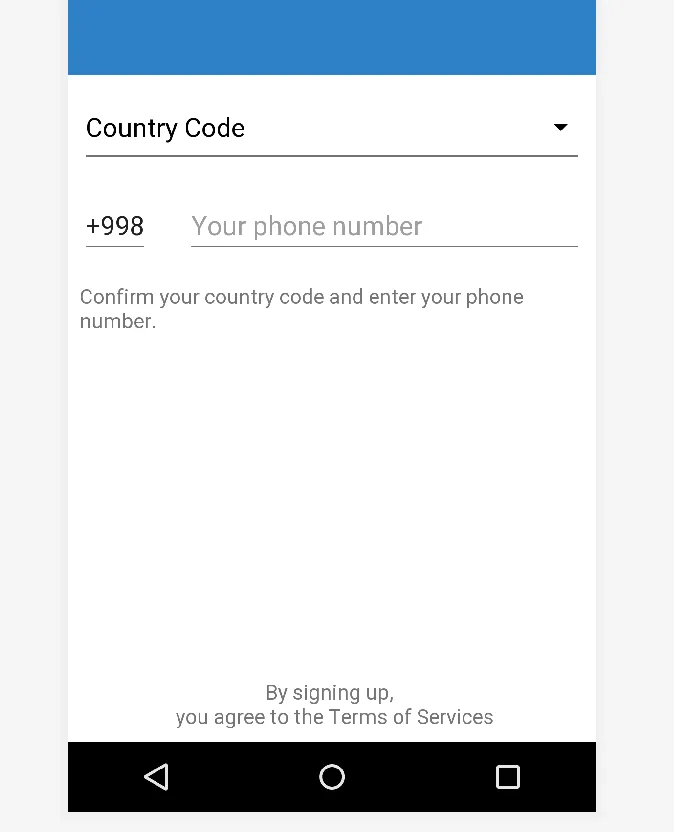Edit the +998 country code field
This screenshot has width=674, height=832.
115,226
